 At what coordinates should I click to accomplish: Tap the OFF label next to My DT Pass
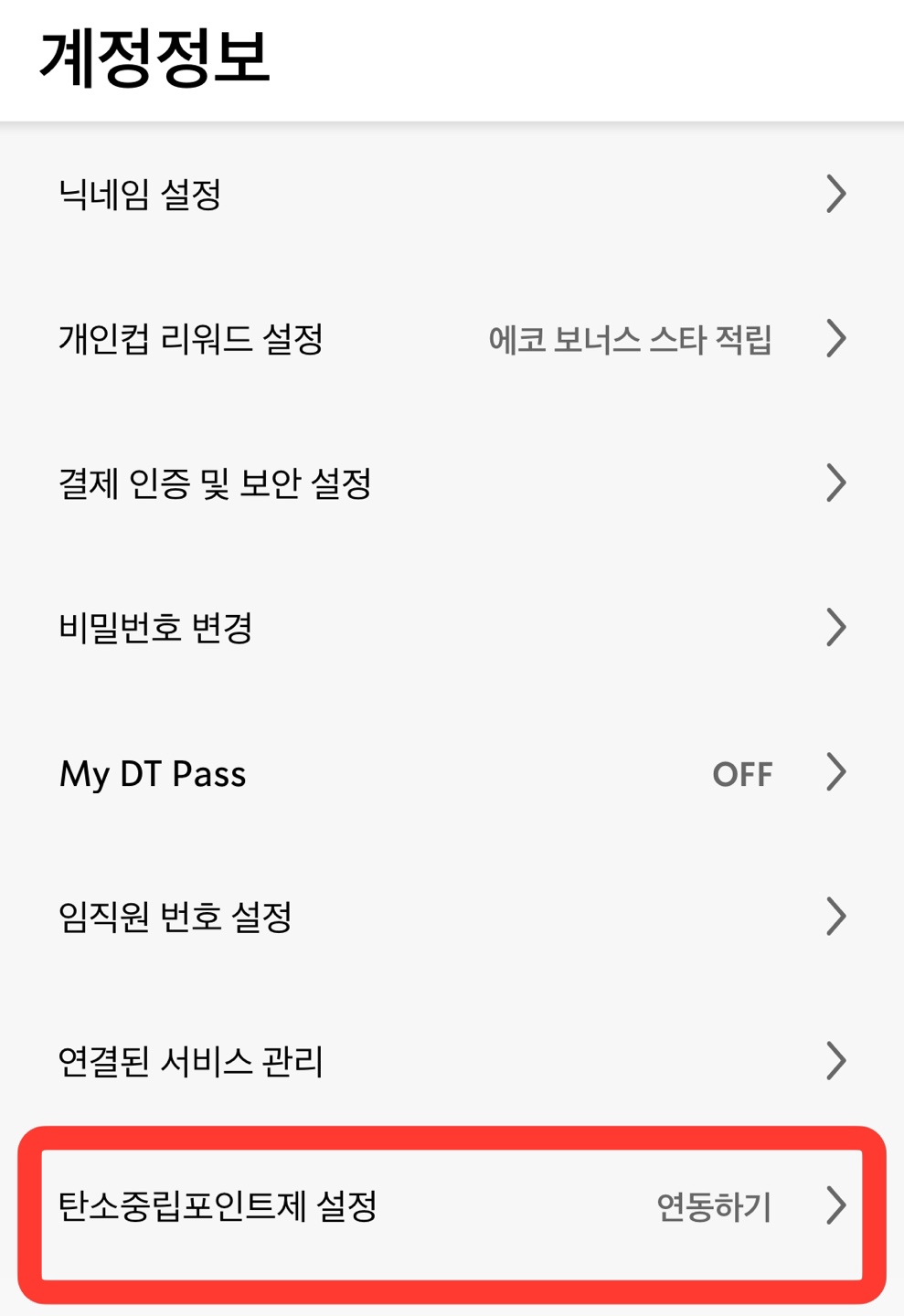[x=742, y=774]
